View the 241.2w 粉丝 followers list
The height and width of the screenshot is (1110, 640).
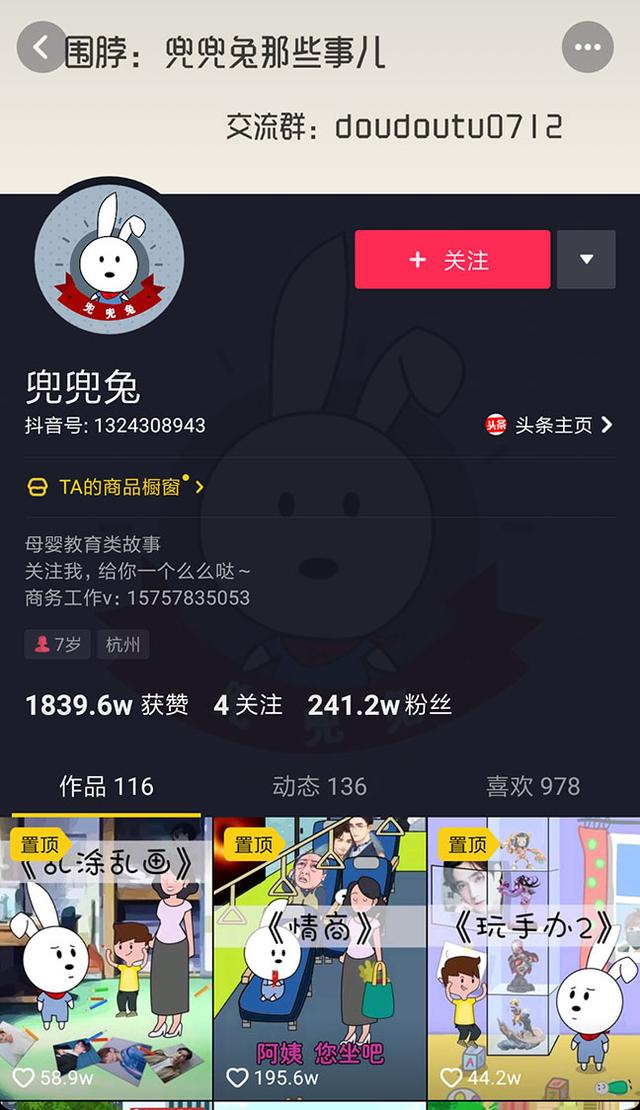pos(379,705)
